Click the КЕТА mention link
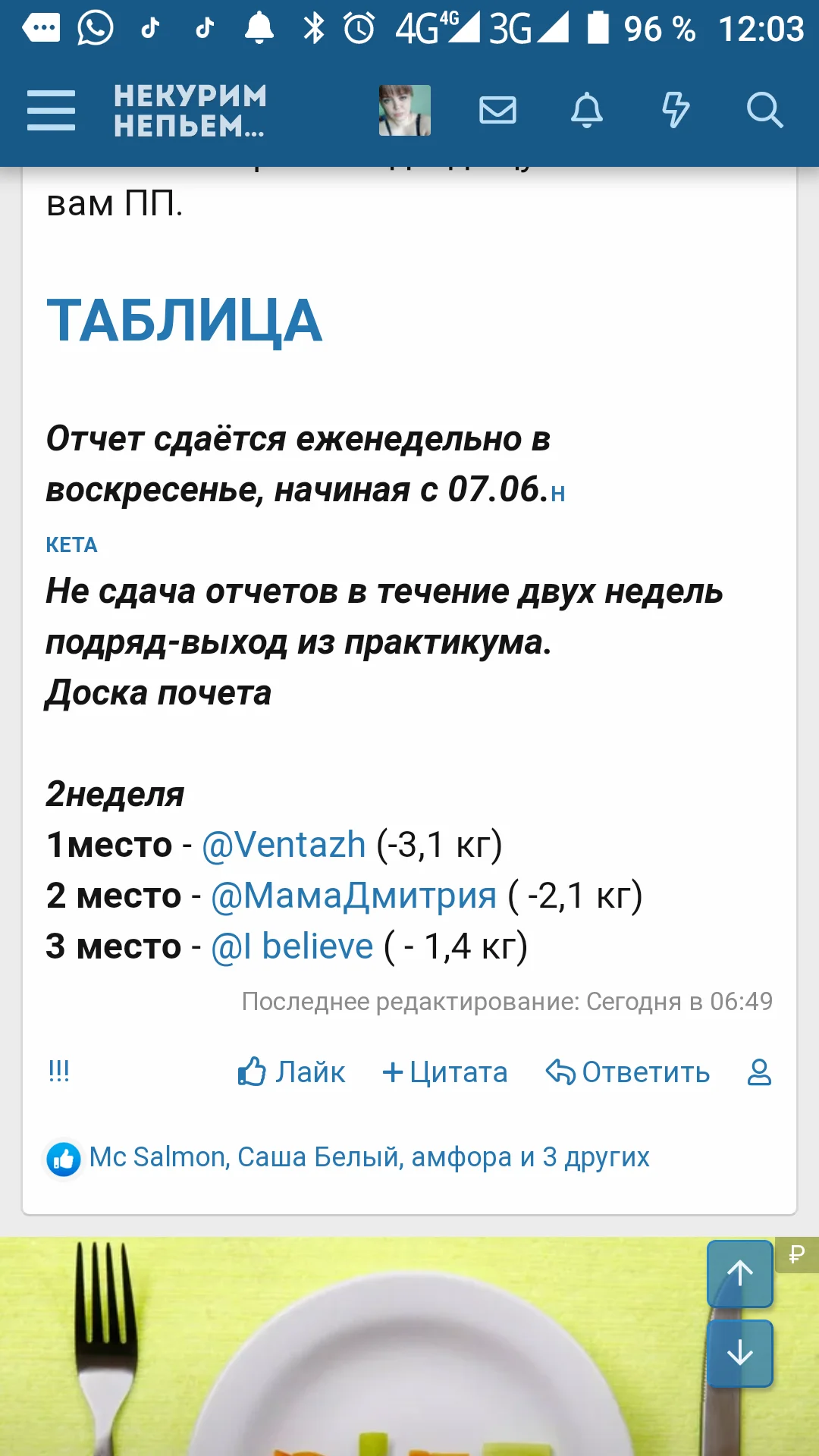This screenshot has height=1456, width=819. click(x=71, y=544)
